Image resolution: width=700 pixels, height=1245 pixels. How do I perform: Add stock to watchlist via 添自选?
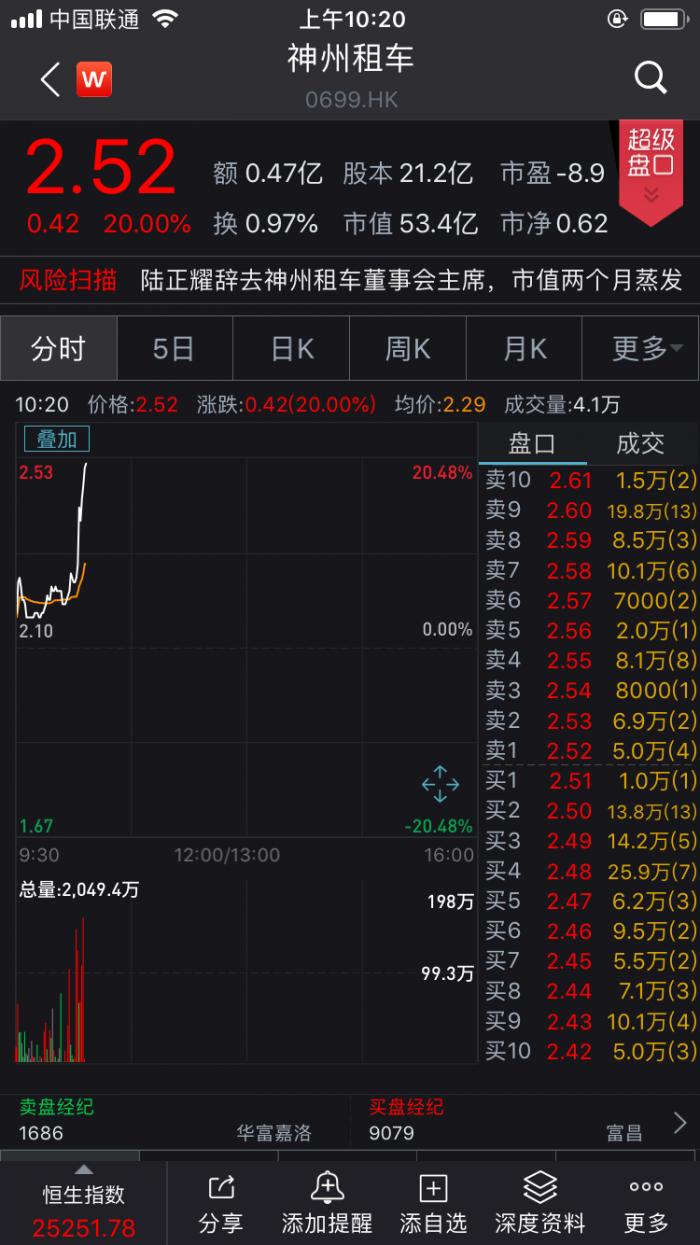(x=433, y=1203)
